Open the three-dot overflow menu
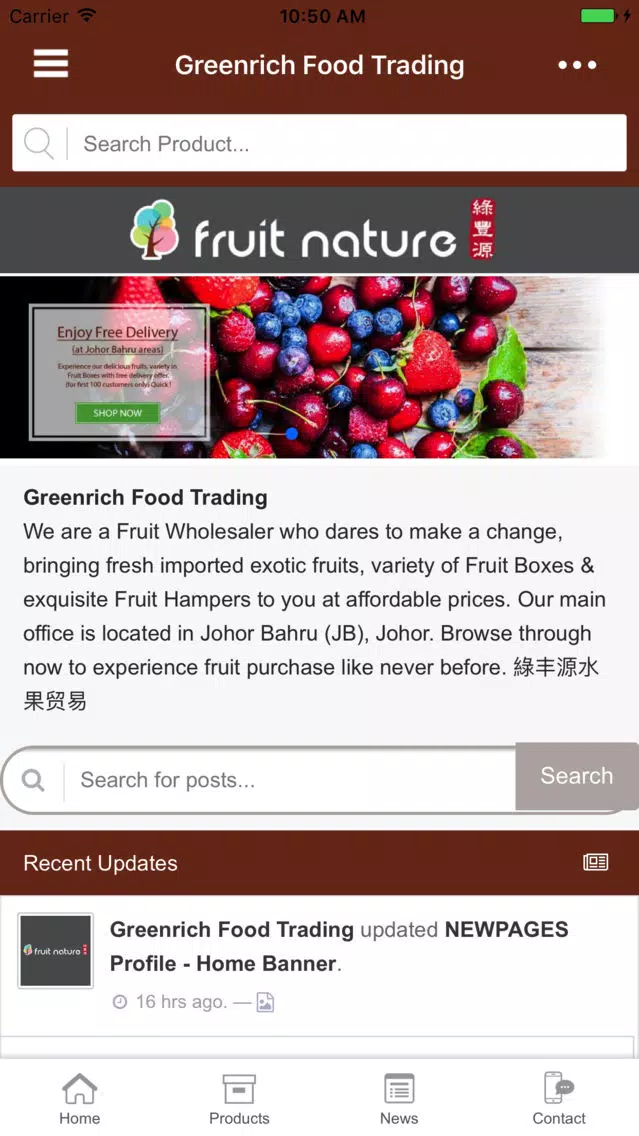 pyautogui.click(x=577, y=65)
